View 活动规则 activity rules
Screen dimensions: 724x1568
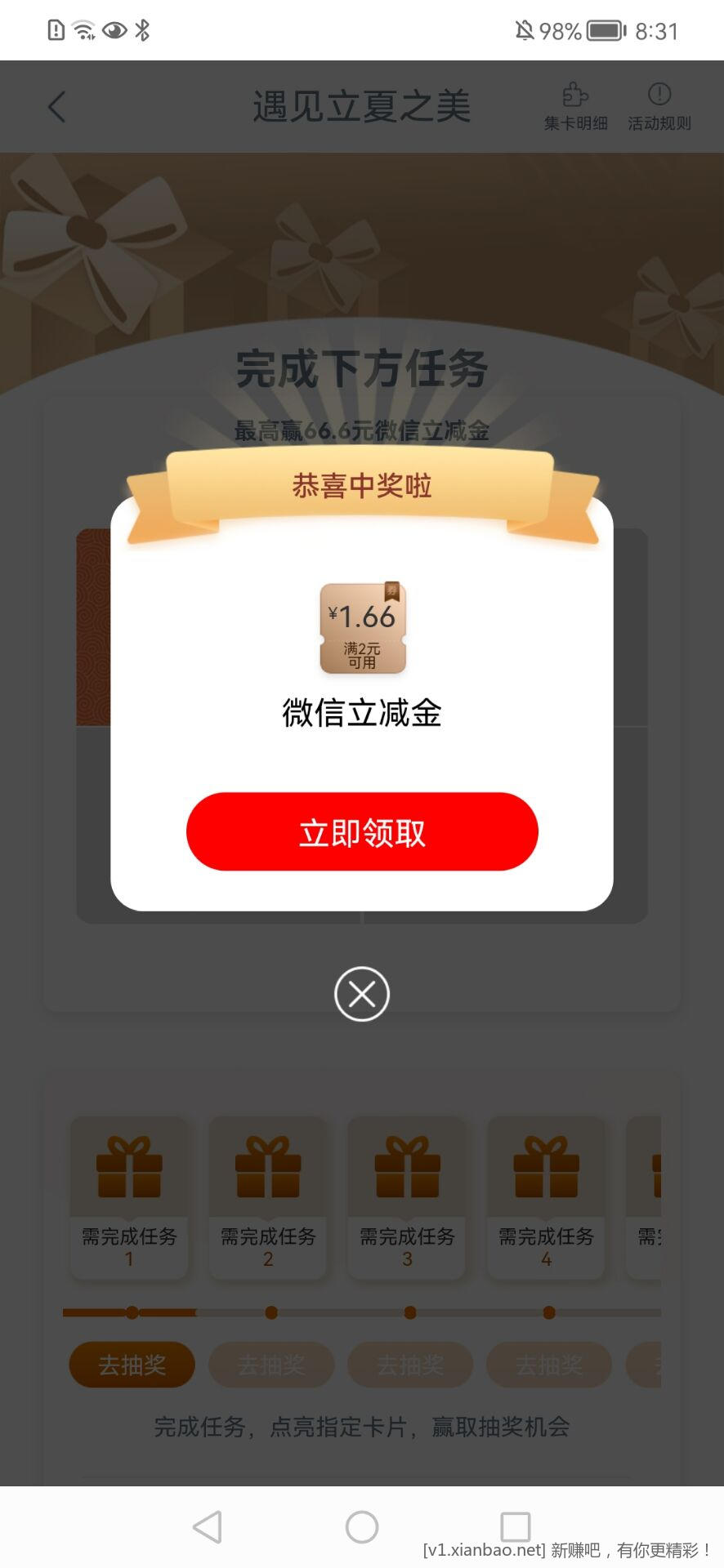click(659, 106)
